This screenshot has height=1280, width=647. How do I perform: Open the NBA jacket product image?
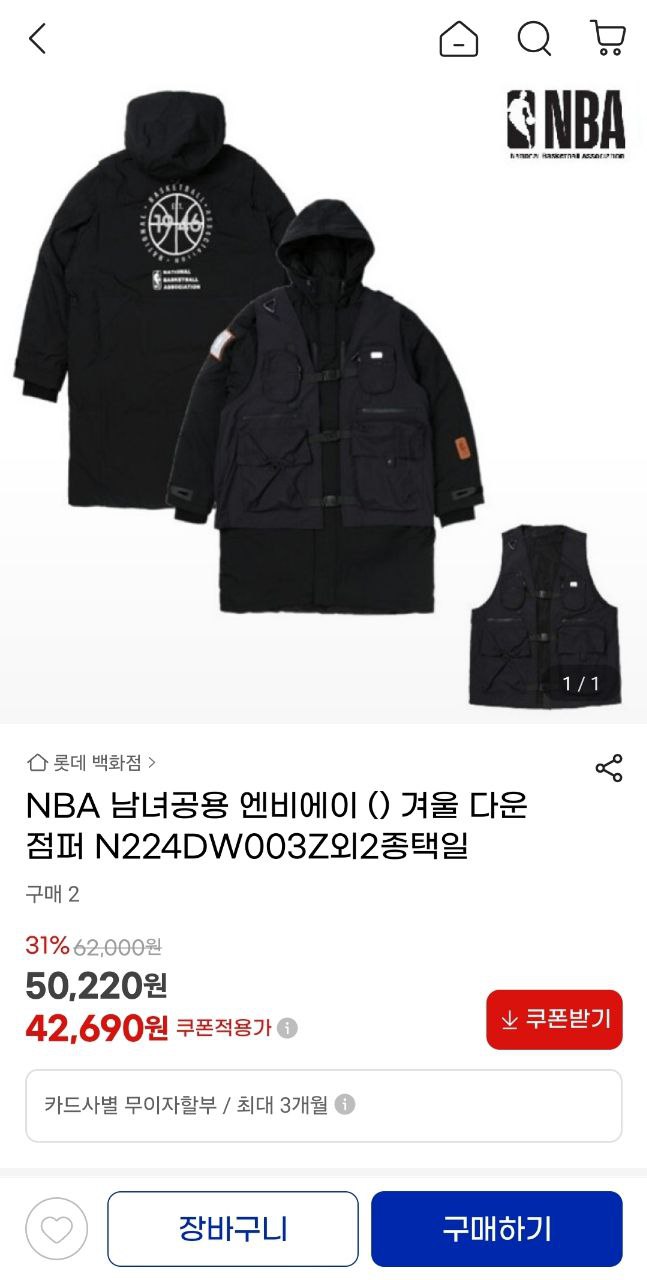tap(323, 400)
